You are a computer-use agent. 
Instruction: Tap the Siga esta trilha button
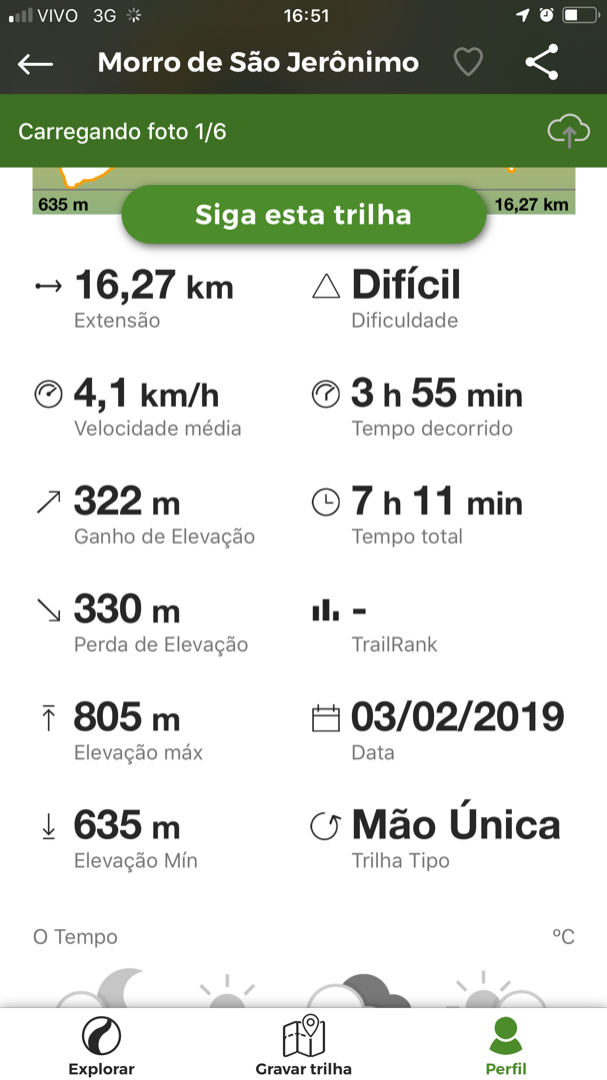[x=303, y=215]
